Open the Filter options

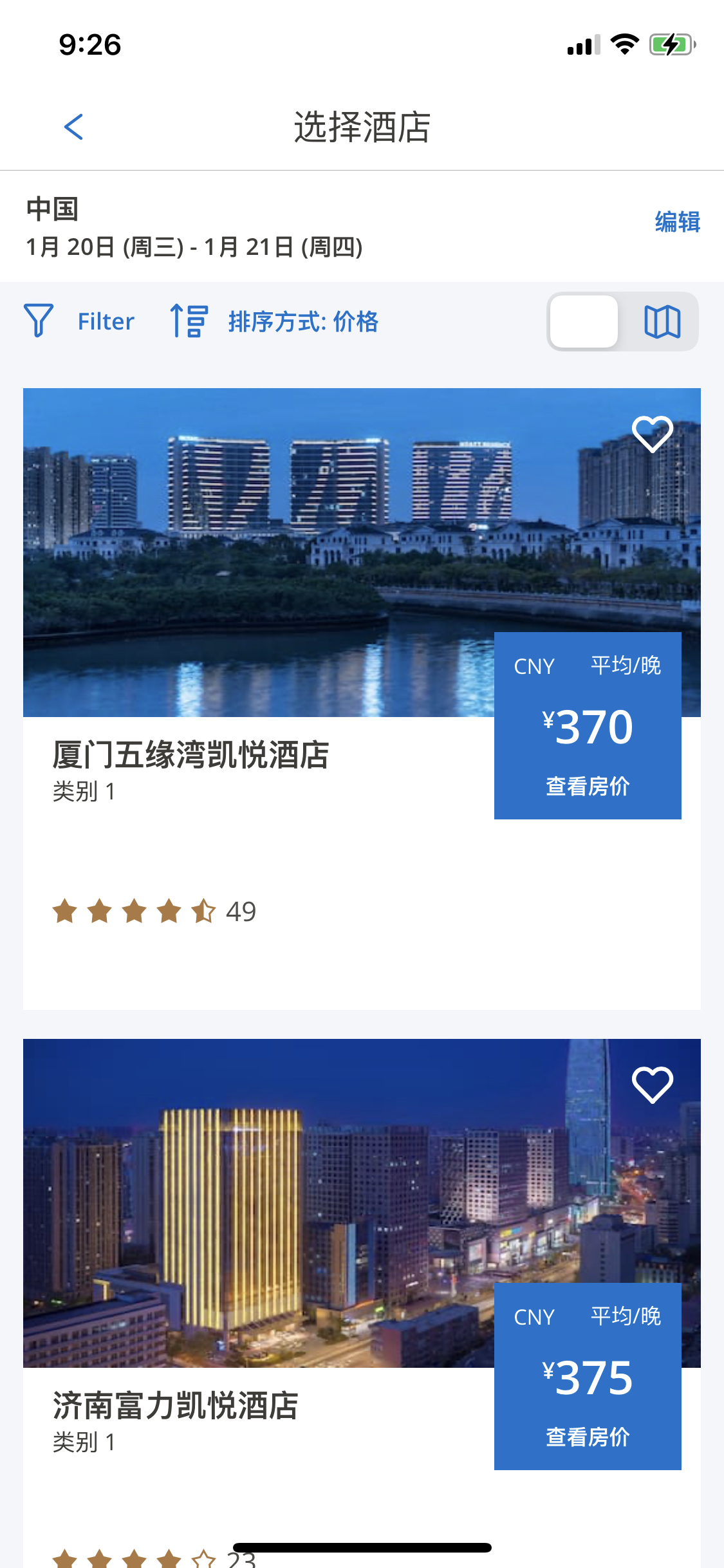coord(80,321)
